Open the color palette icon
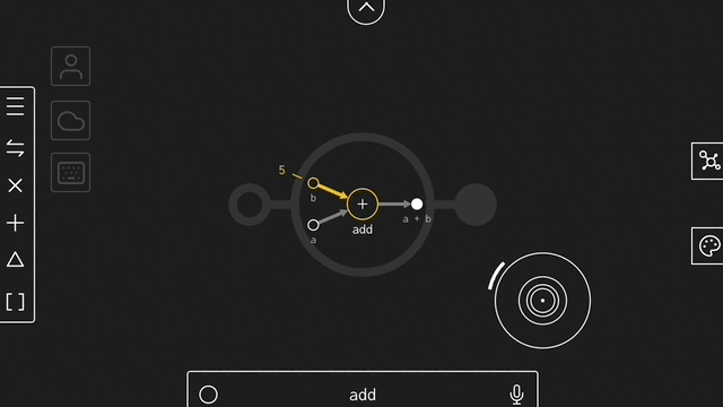The image size is (723, 407). point(709,246)
